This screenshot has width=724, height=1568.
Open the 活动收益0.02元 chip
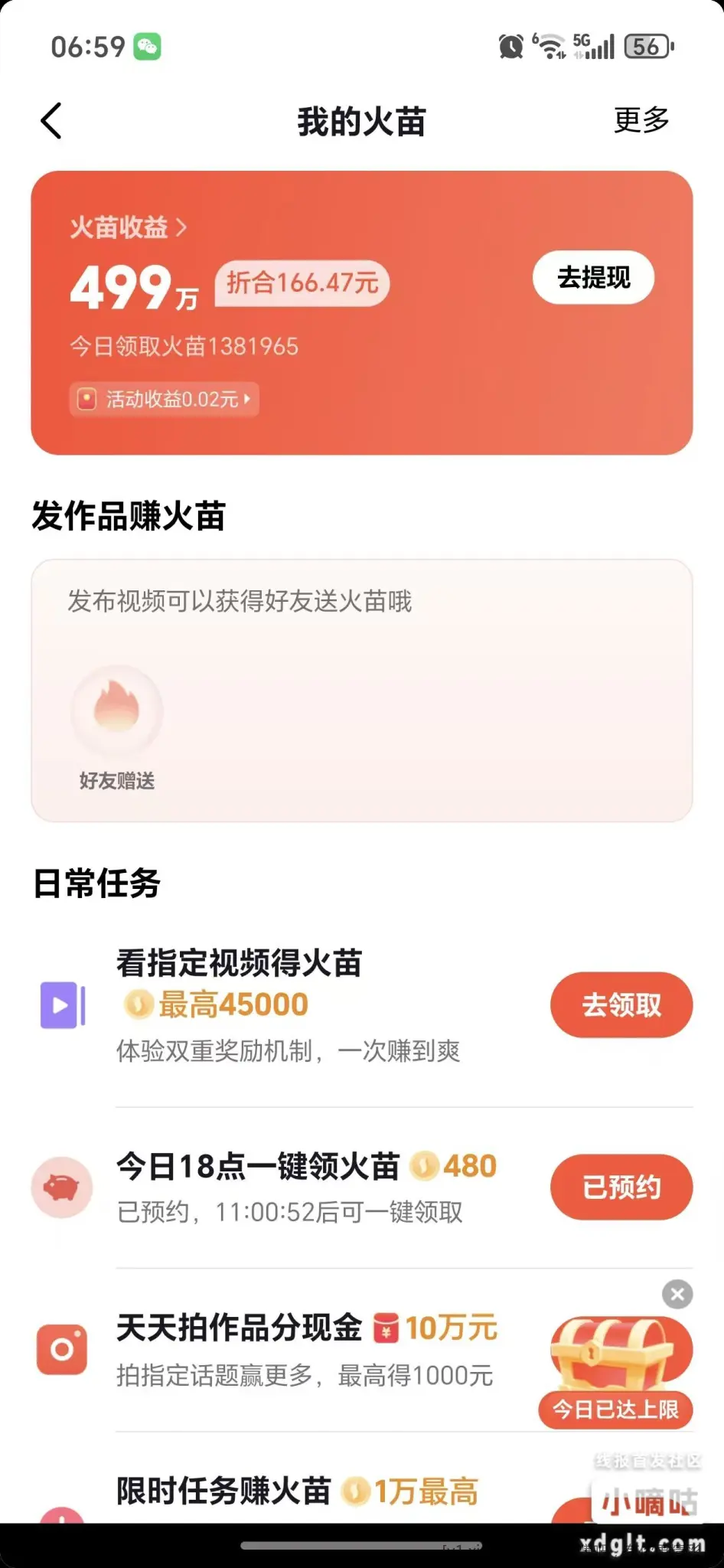point(165,399)
